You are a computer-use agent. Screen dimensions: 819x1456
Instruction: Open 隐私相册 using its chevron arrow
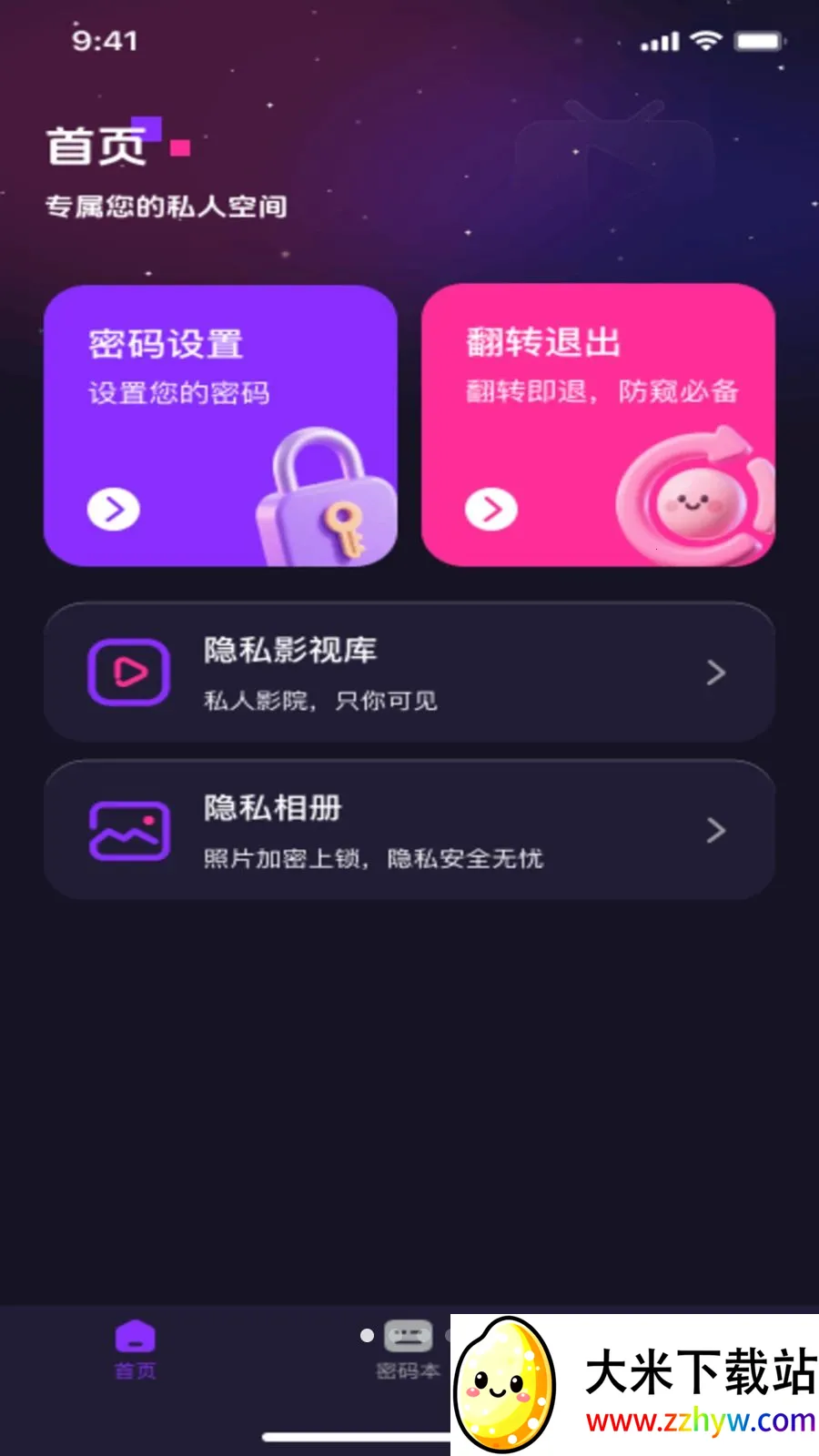[715, 830]
